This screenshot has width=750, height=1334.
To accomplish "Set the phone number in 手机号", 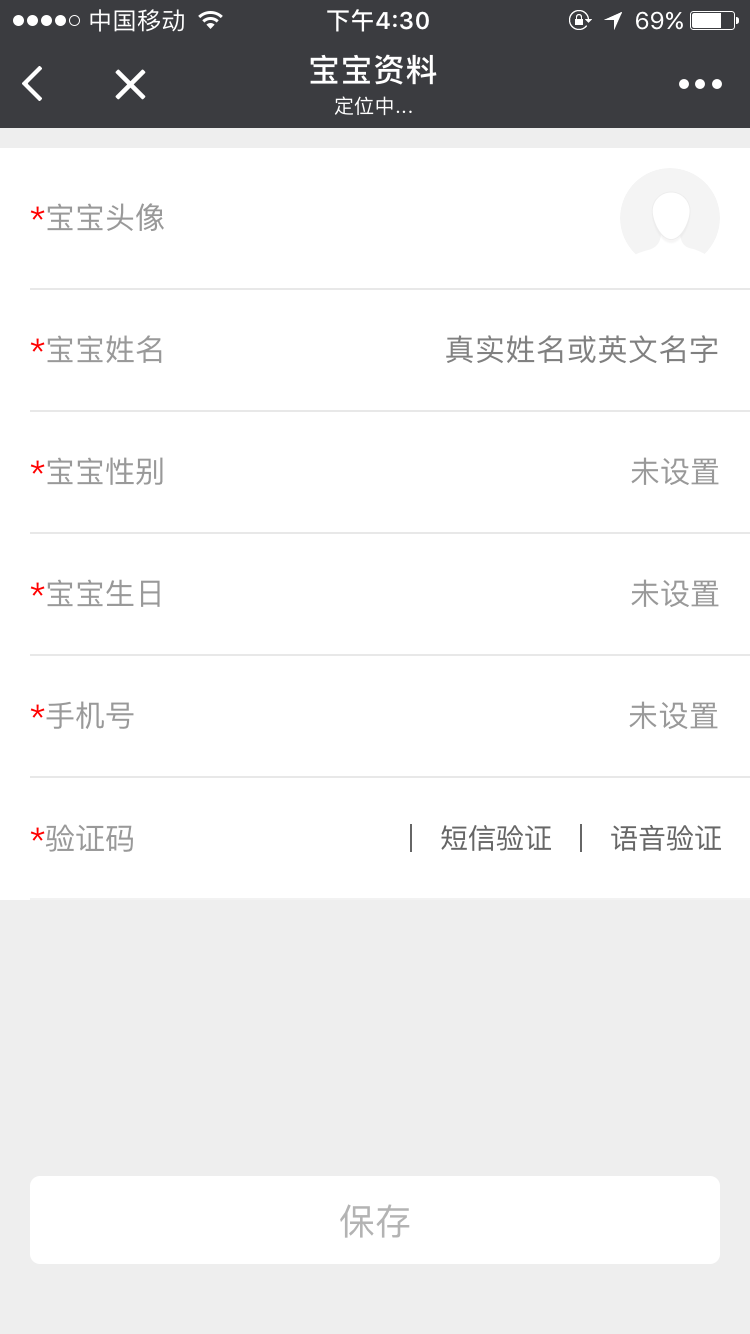I will point(673,716).
